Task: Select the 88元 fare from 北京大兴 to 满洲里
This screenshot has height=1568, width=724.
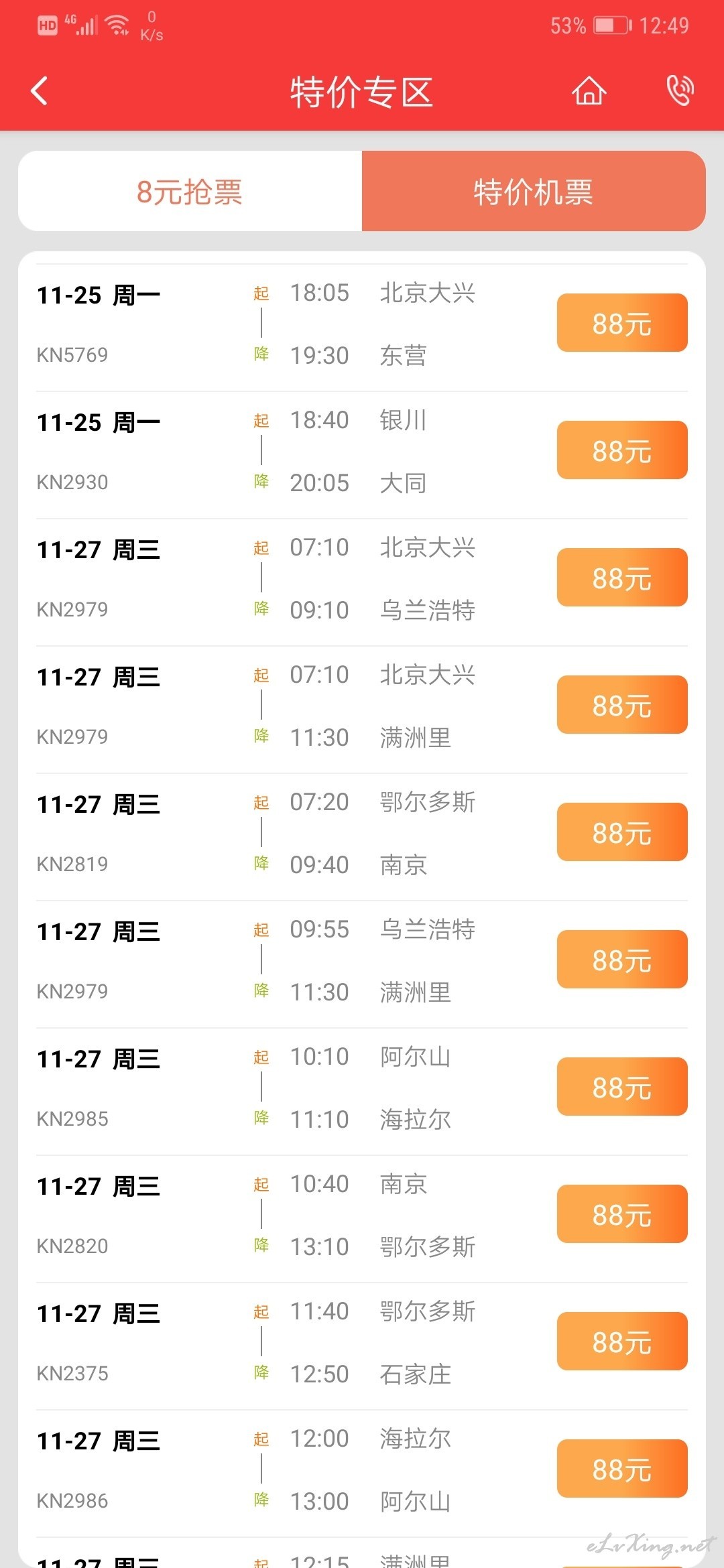Action: (x=622, y=704)
